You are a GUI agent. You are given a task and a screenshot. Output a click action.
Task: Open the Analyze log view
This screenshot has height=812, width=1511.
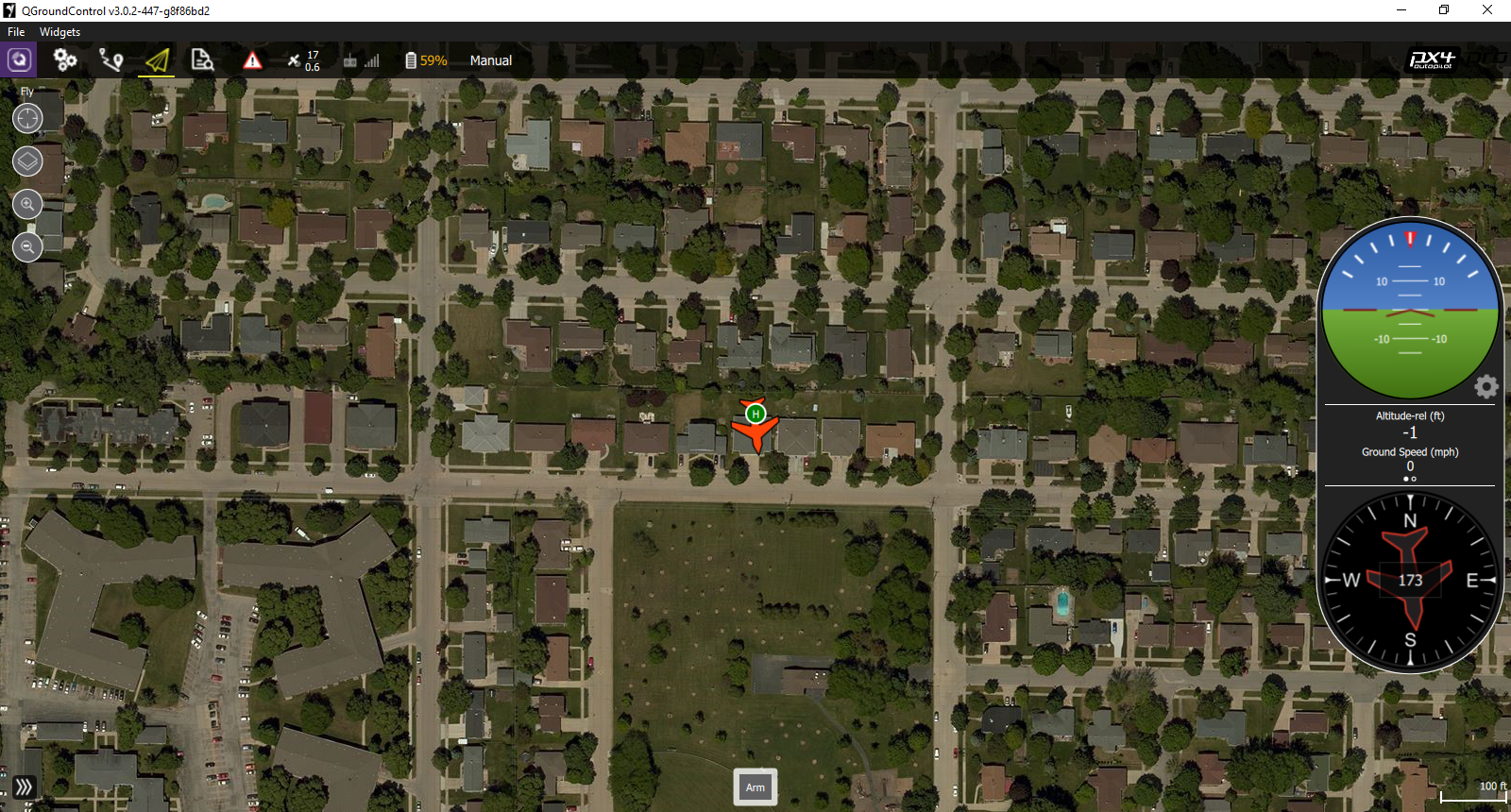pyautogui.click(x=202, y=60)
